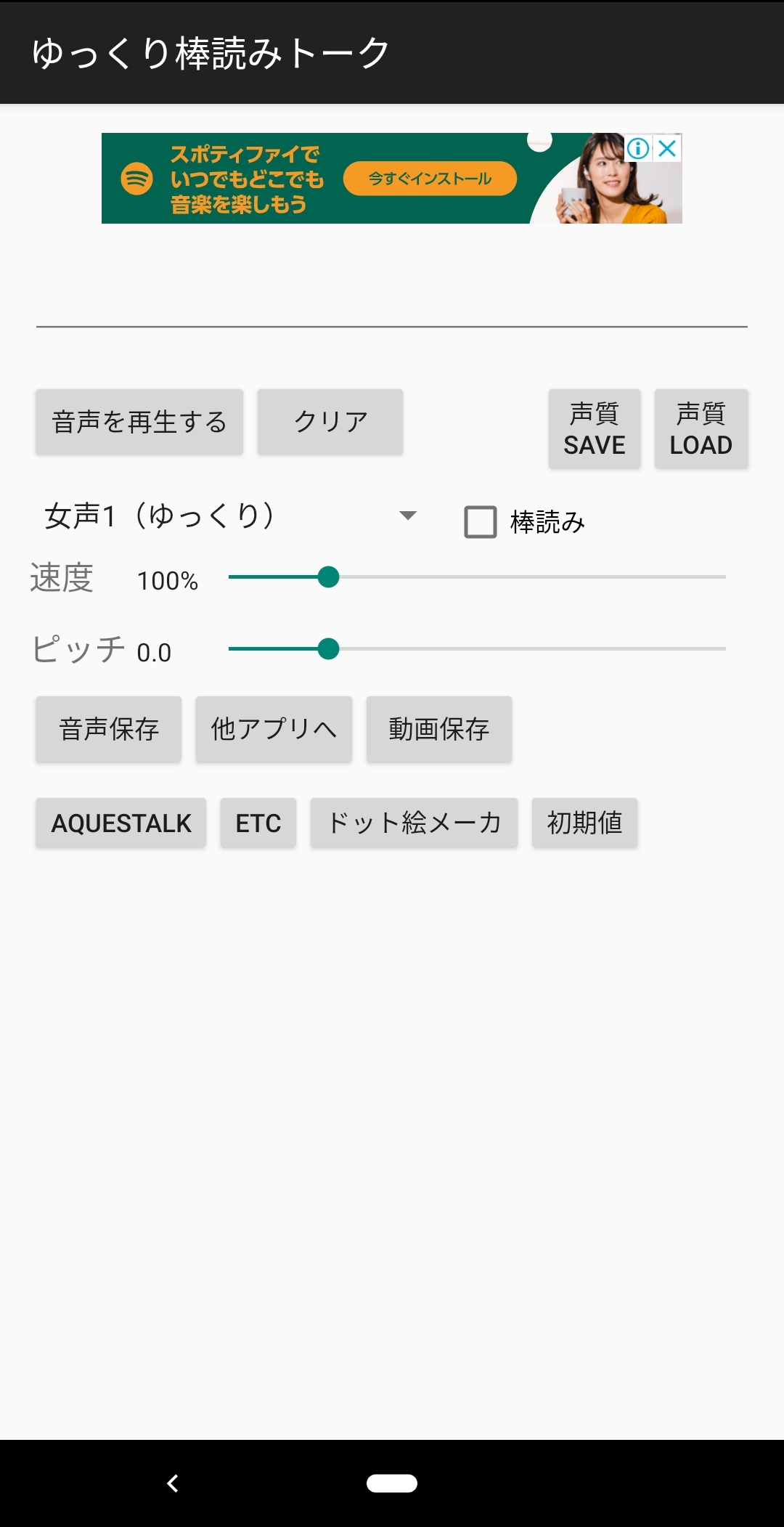
Task: Select 動画保存 to save video
Action: 439,729
